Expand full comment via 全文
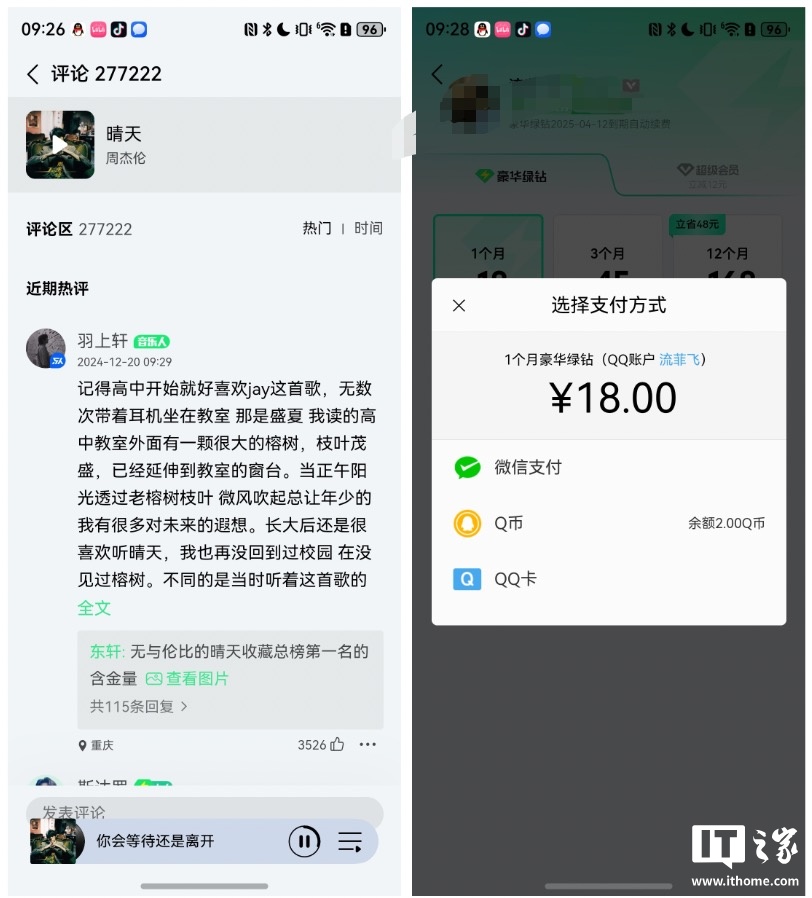The height and width of the screenshot is (898, 812). (x=94, y=608)
